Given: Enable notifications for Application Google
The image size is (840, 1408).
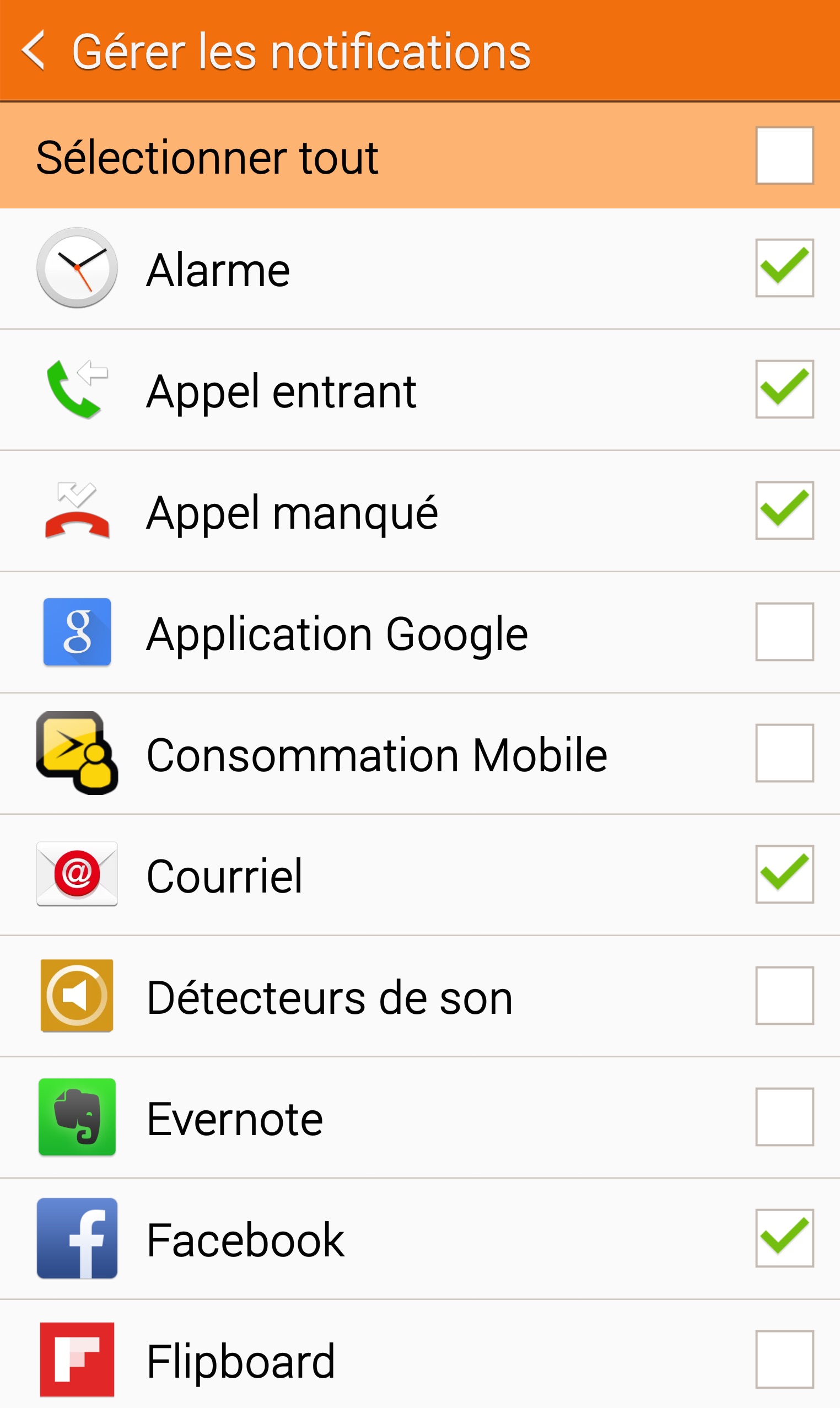Looking at the screenshot, I should (784, 632).
